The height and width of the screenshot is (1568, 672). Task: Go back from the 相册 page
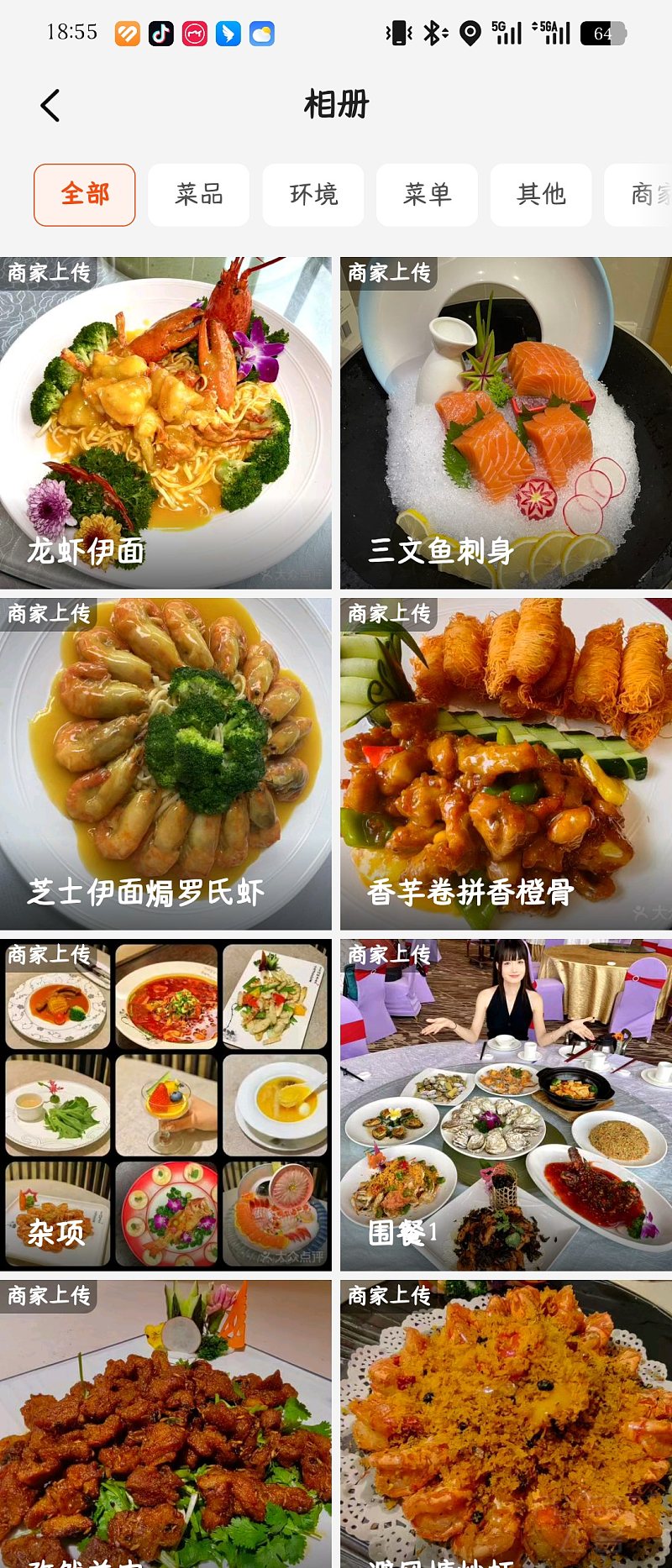pyautogui.click(x=50, y=106)
